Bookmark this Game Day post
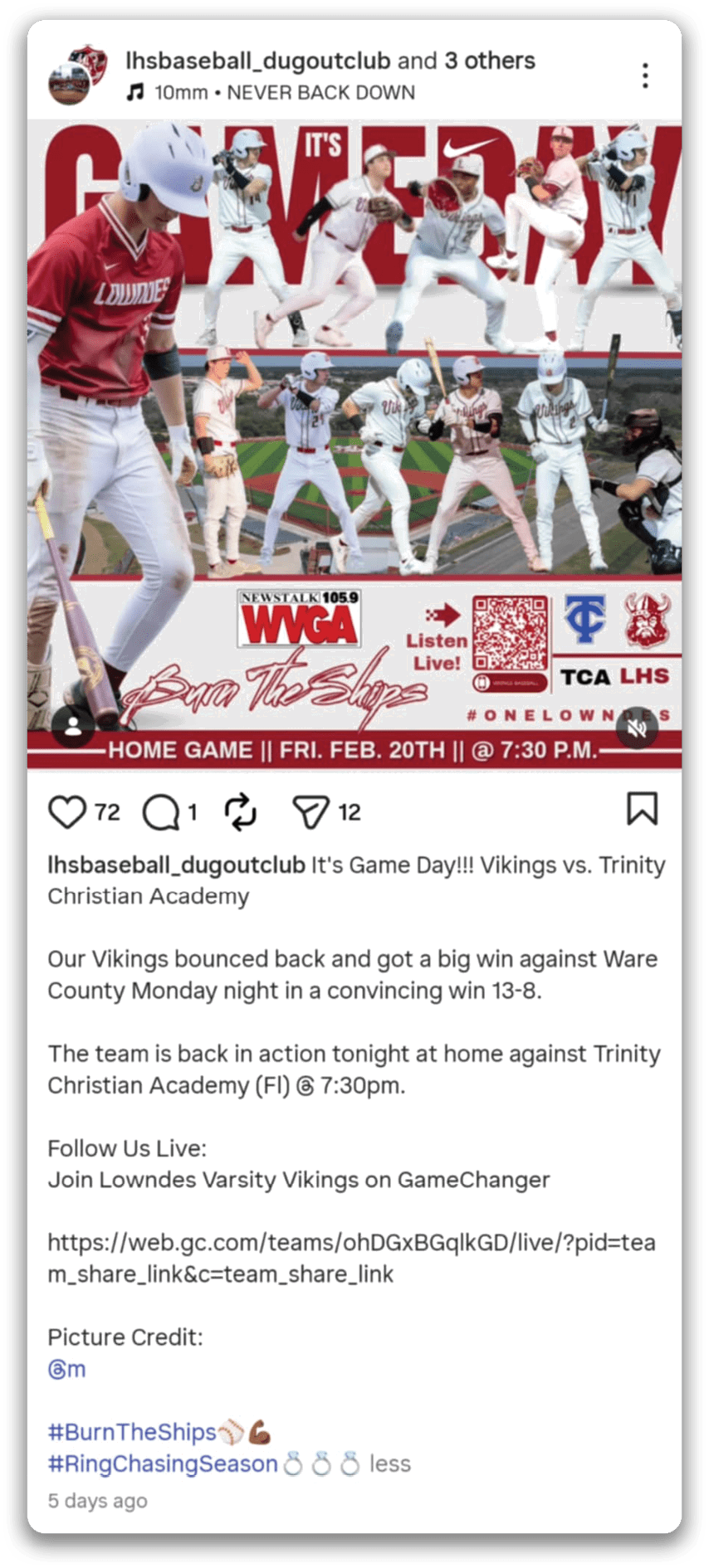The image size is (709, 1568). pos(642,809)
